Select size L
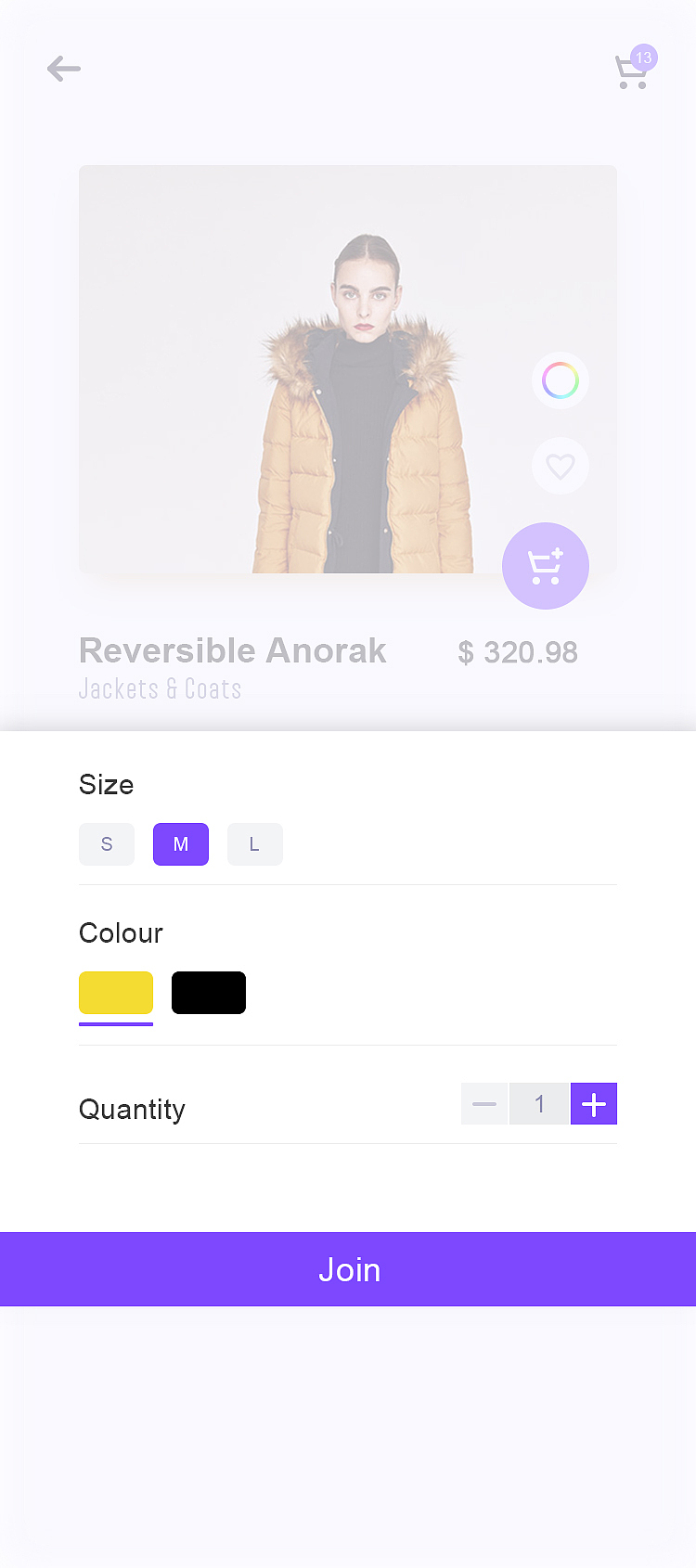This screenshot has width=696, height=1568. coord(254,844)
